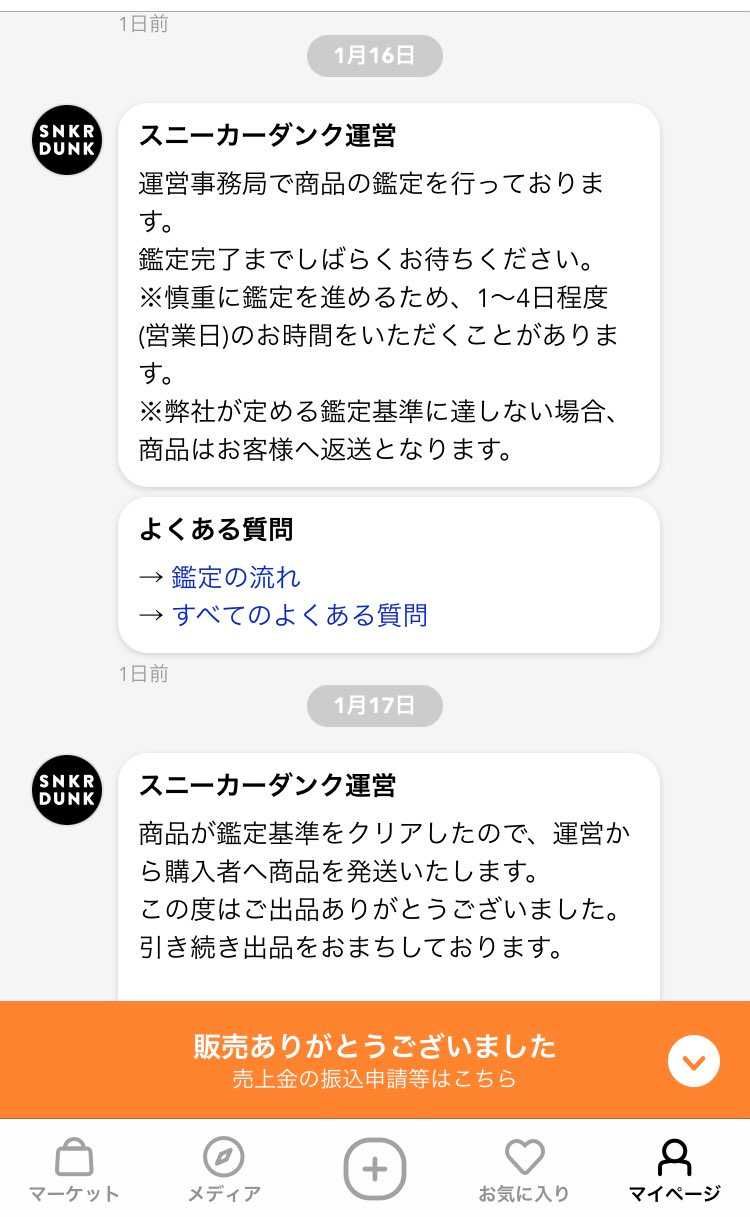This screenshot has width=750, height=1217.
Task: Tap the 販売ありがとうございました banner
Action: click(374, 1047)
